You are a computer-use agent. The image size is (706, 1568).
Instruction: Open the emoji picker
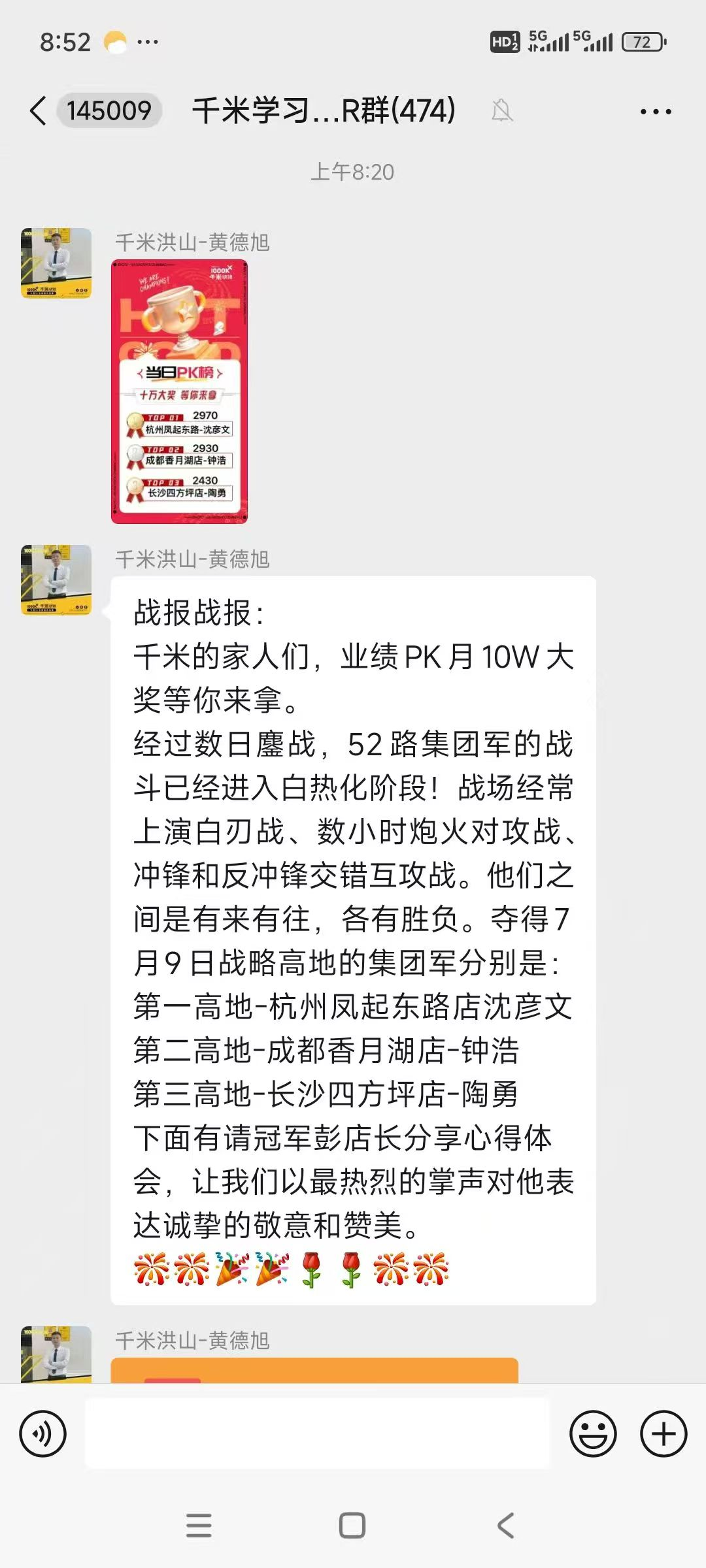tap(593, 1434)
